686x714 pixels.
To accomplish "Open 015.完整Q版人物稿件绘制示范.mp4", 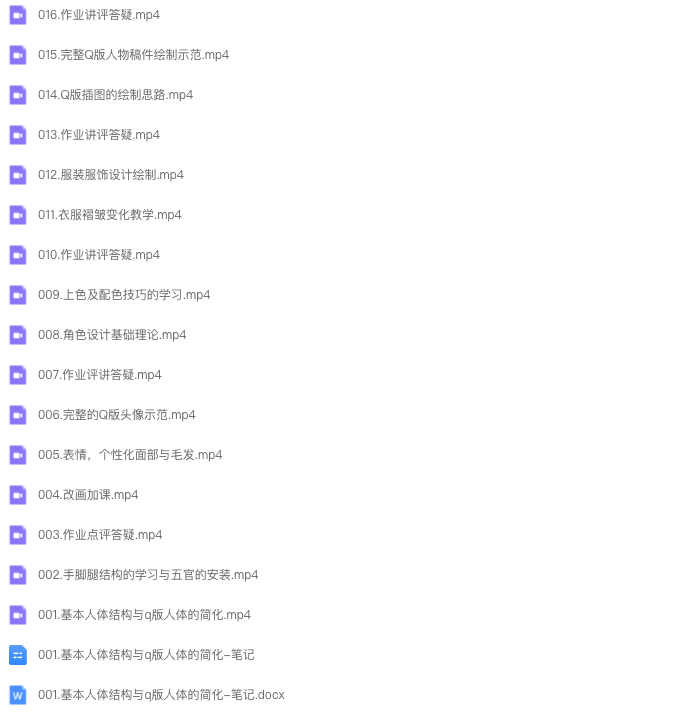I will click(x=133, y=55).
